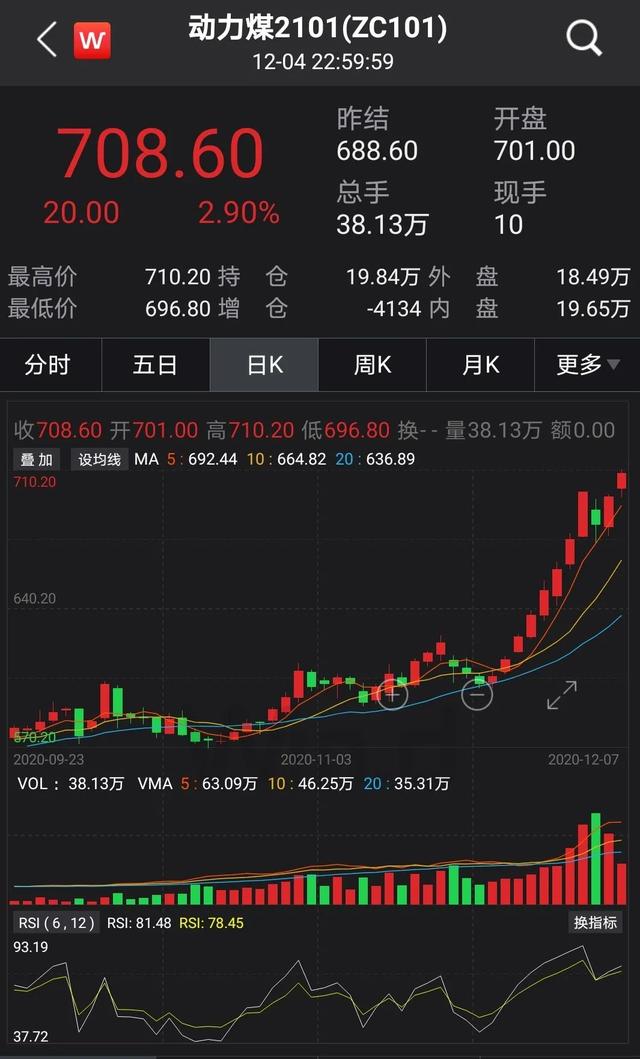Tap 换指标 to change indicator
The image size is (640, 1059).
[x=595, y=923]
